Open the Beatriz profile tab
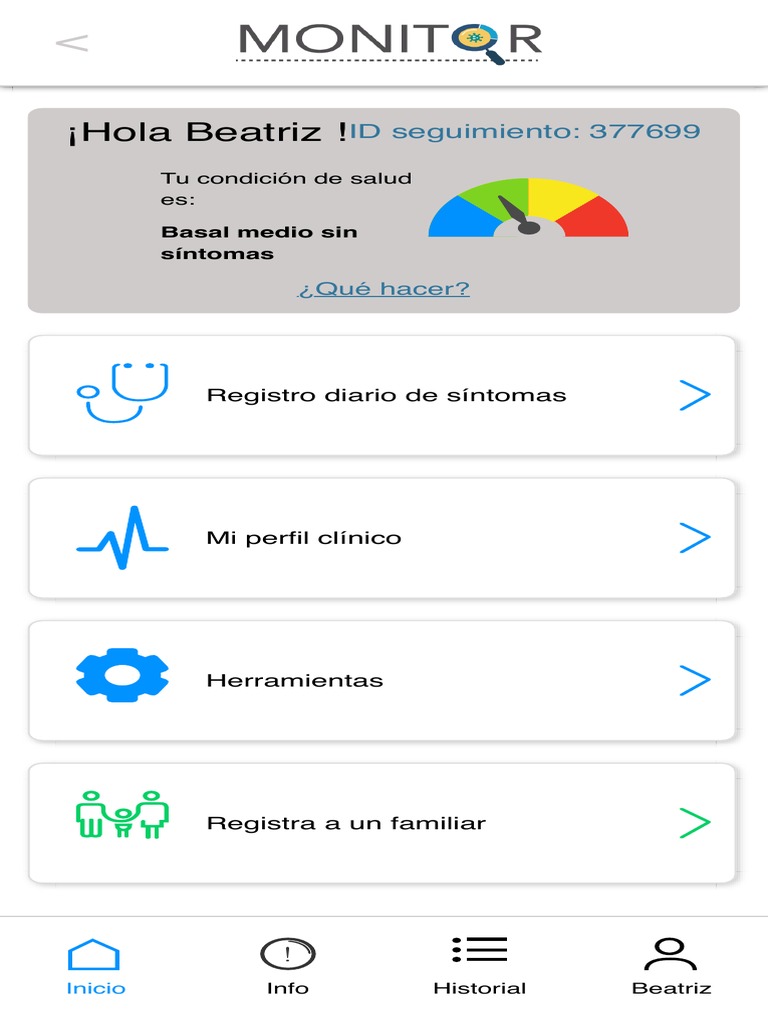This screenshot has width=768, height=1024. coord(671,968)
